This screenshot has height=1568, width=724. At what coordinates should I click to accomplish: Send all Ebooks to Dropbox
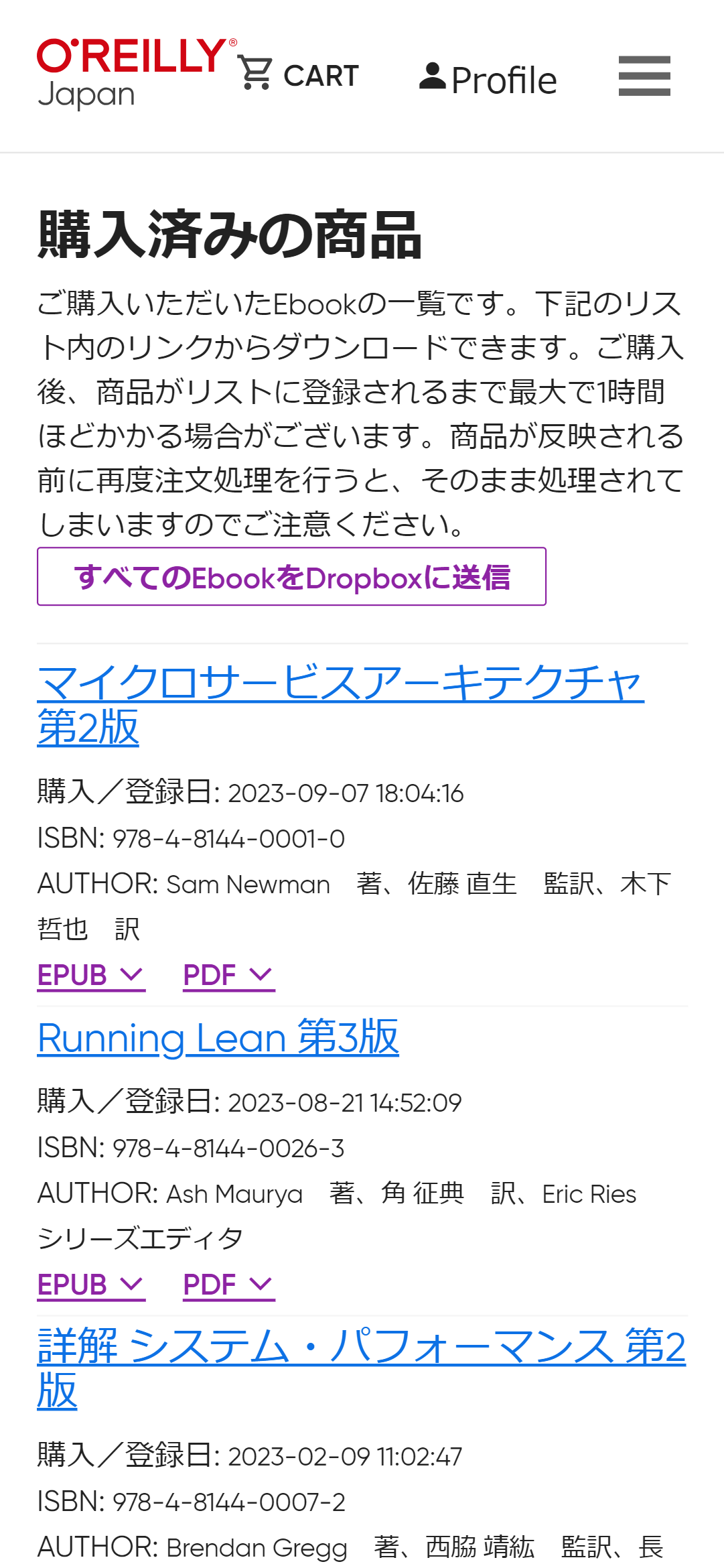[291, 577]
